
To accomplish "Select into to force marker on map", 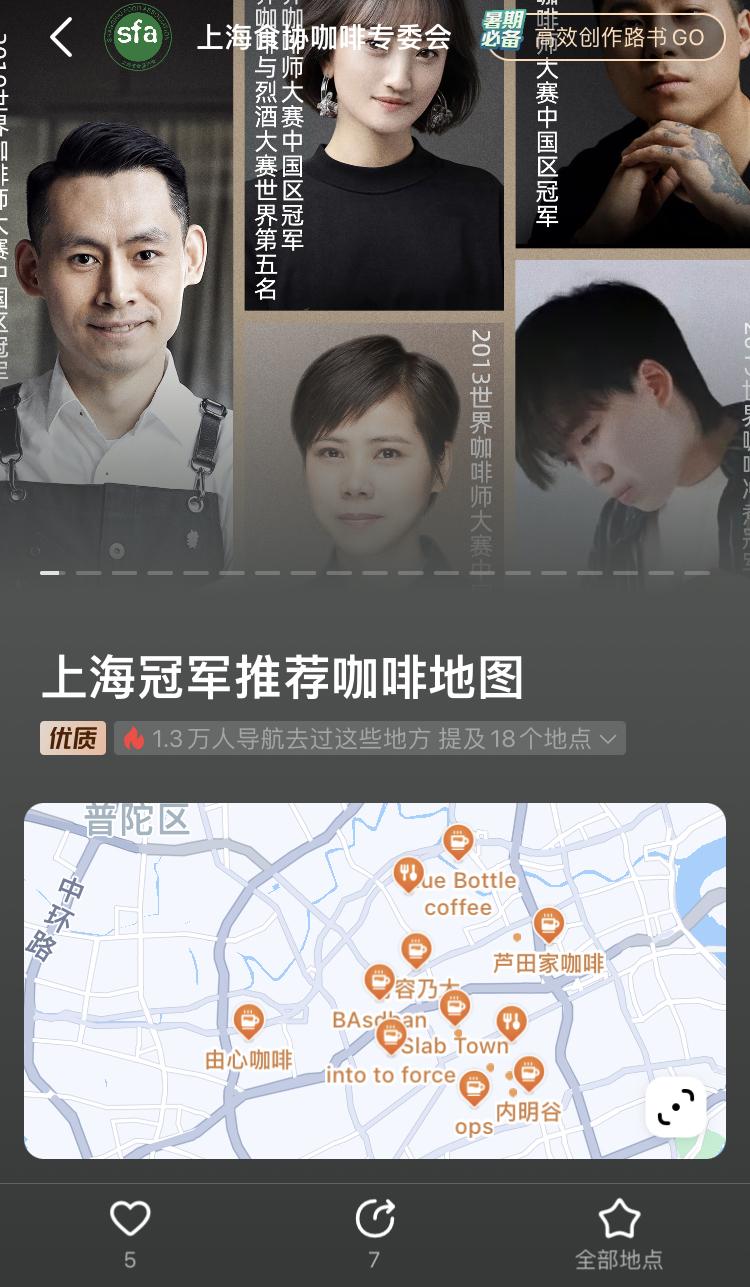I will click(391, 1036).
